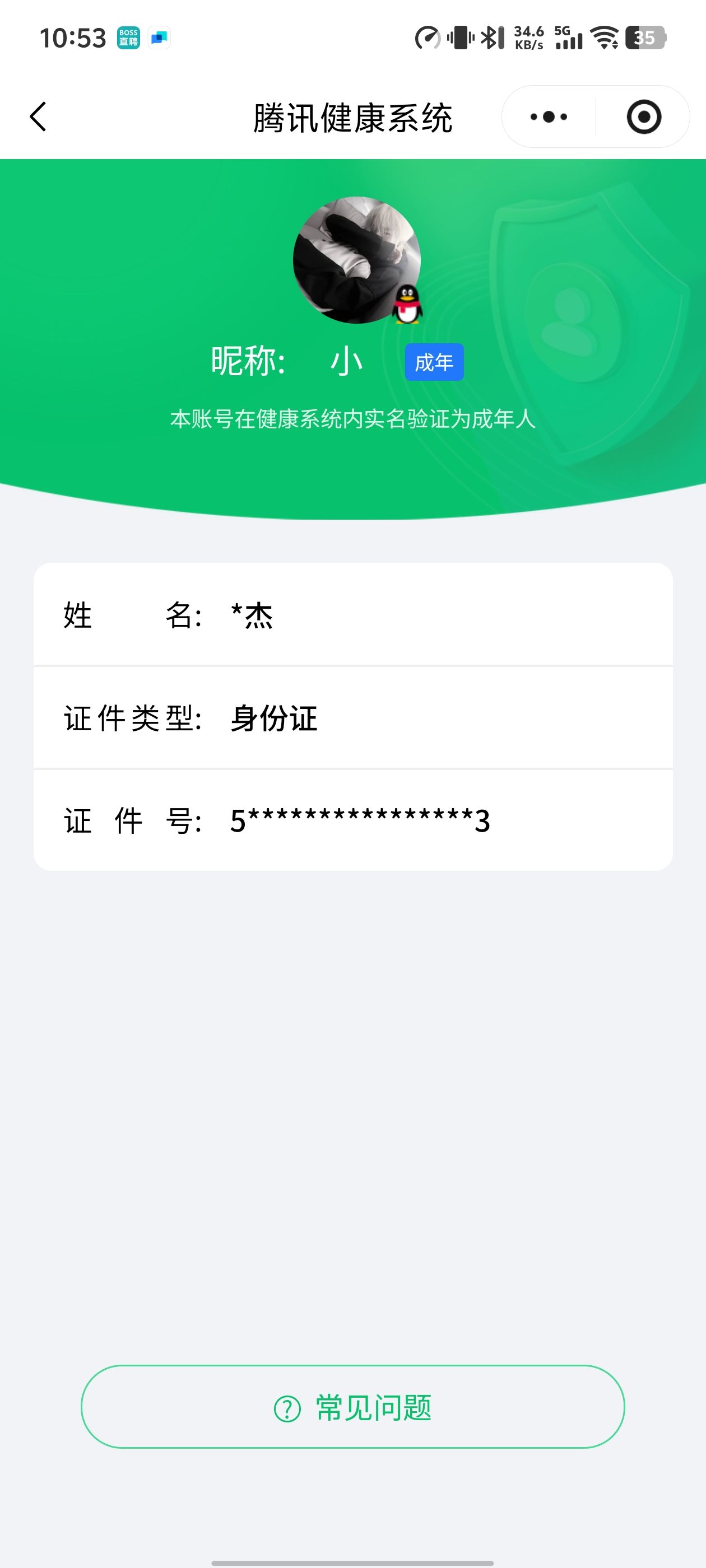Viewport: 706px width, 1568px height.
Task: Tap the circle target button in the capsule
Action: [645, 117]
